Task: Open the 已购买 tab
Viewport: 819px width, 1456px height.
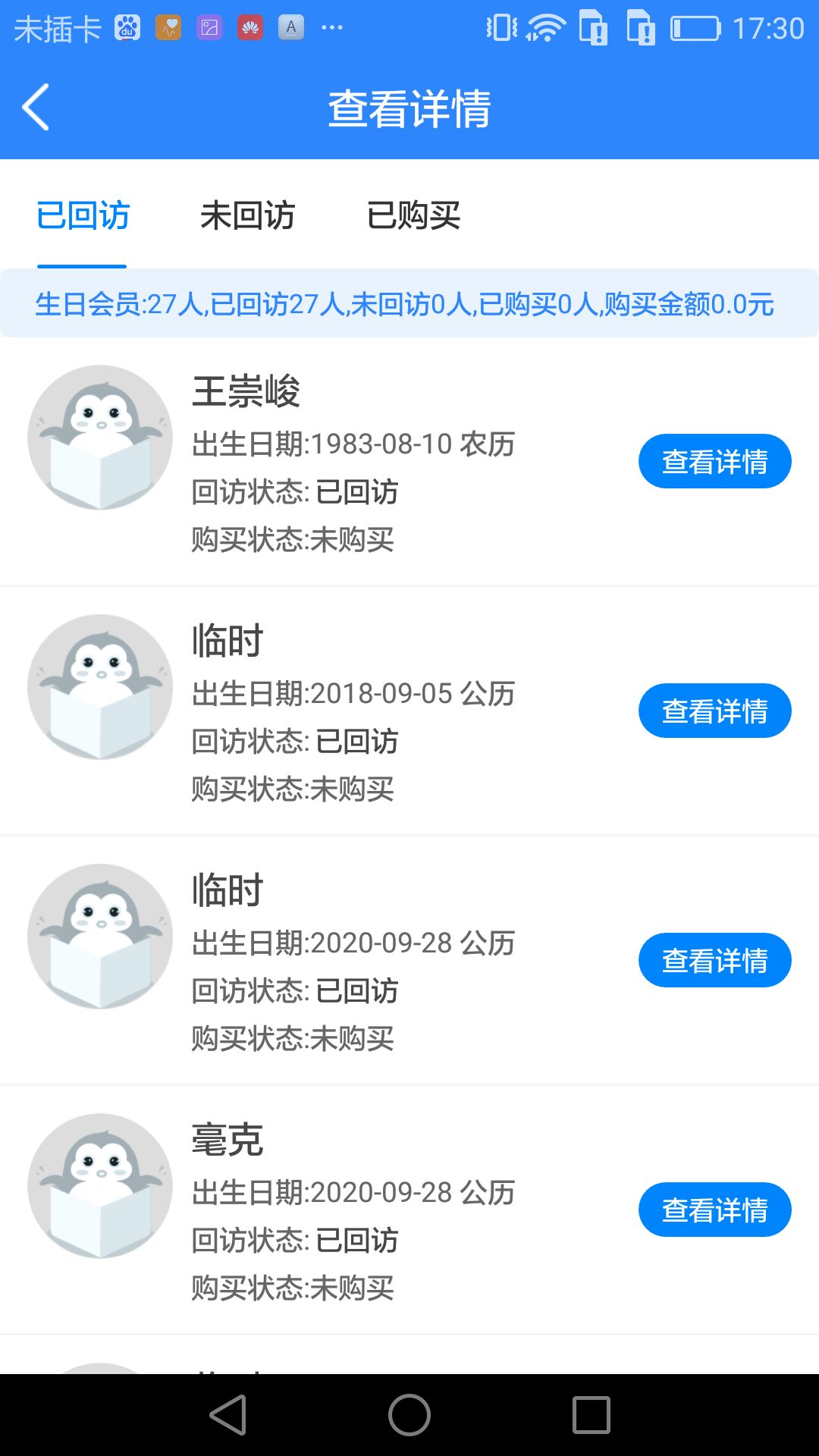Action: point(413,215)
